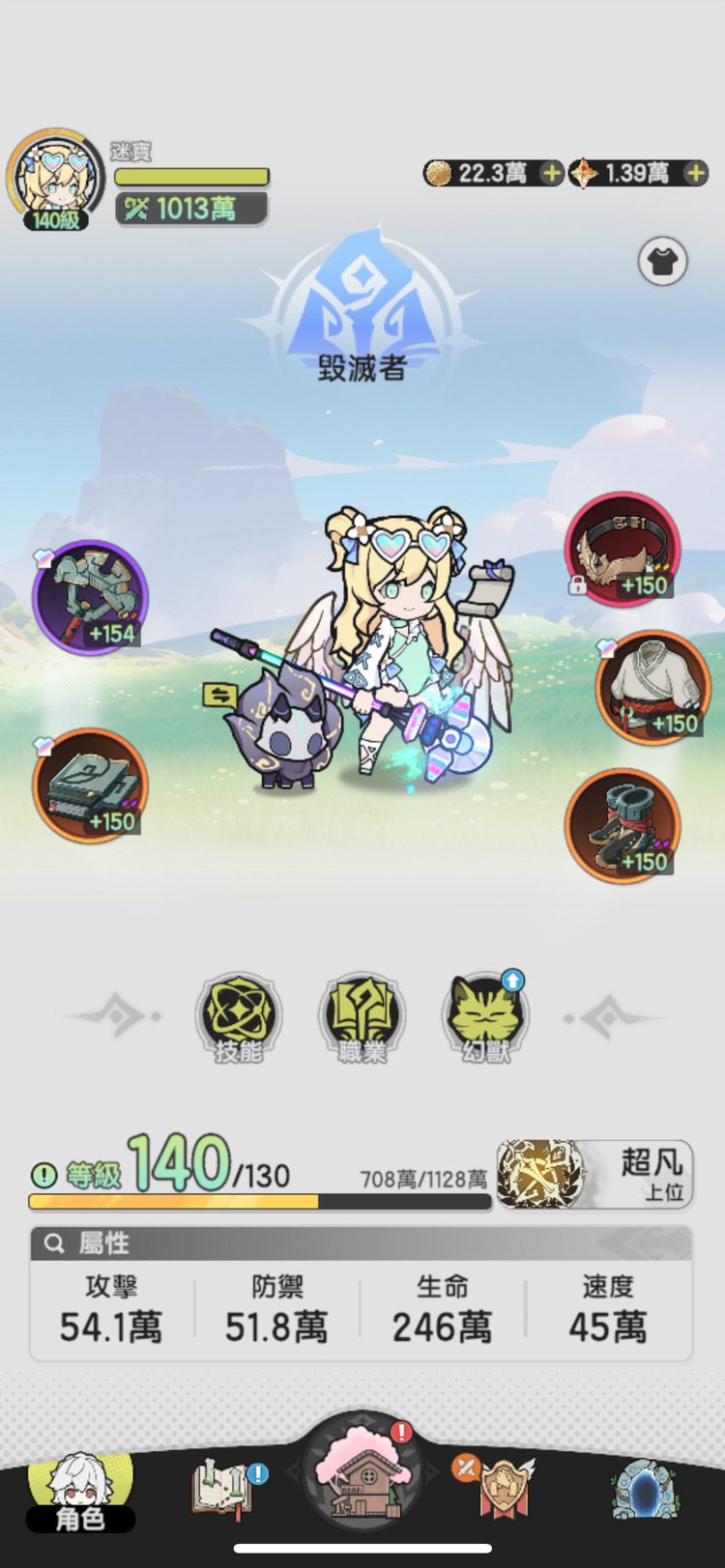Open the locked helmet equipment slot

[623, 550]
